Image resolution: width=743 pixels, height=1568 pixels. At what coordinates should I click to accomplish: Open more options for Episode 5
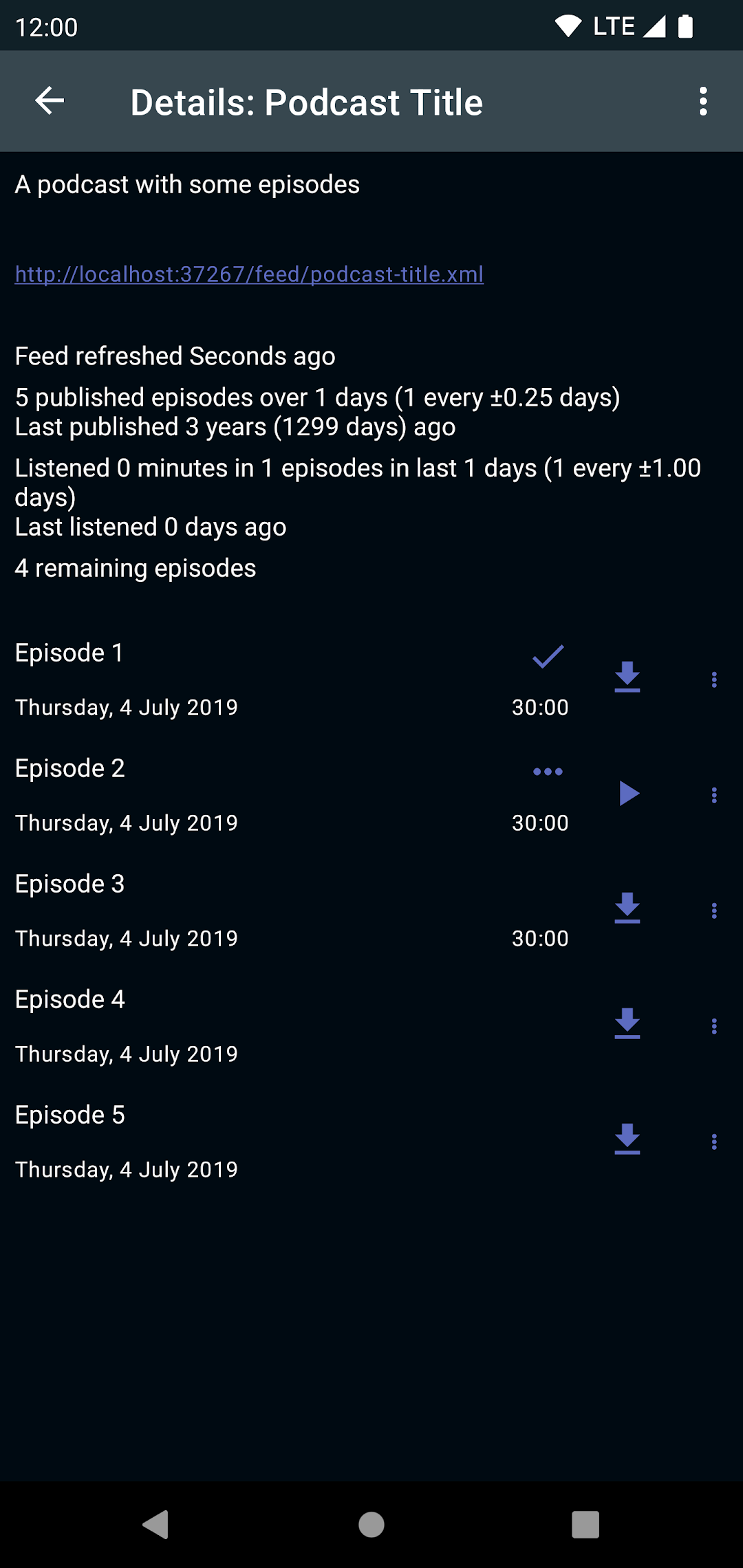pyautogui.click(x=714, y=1142)
